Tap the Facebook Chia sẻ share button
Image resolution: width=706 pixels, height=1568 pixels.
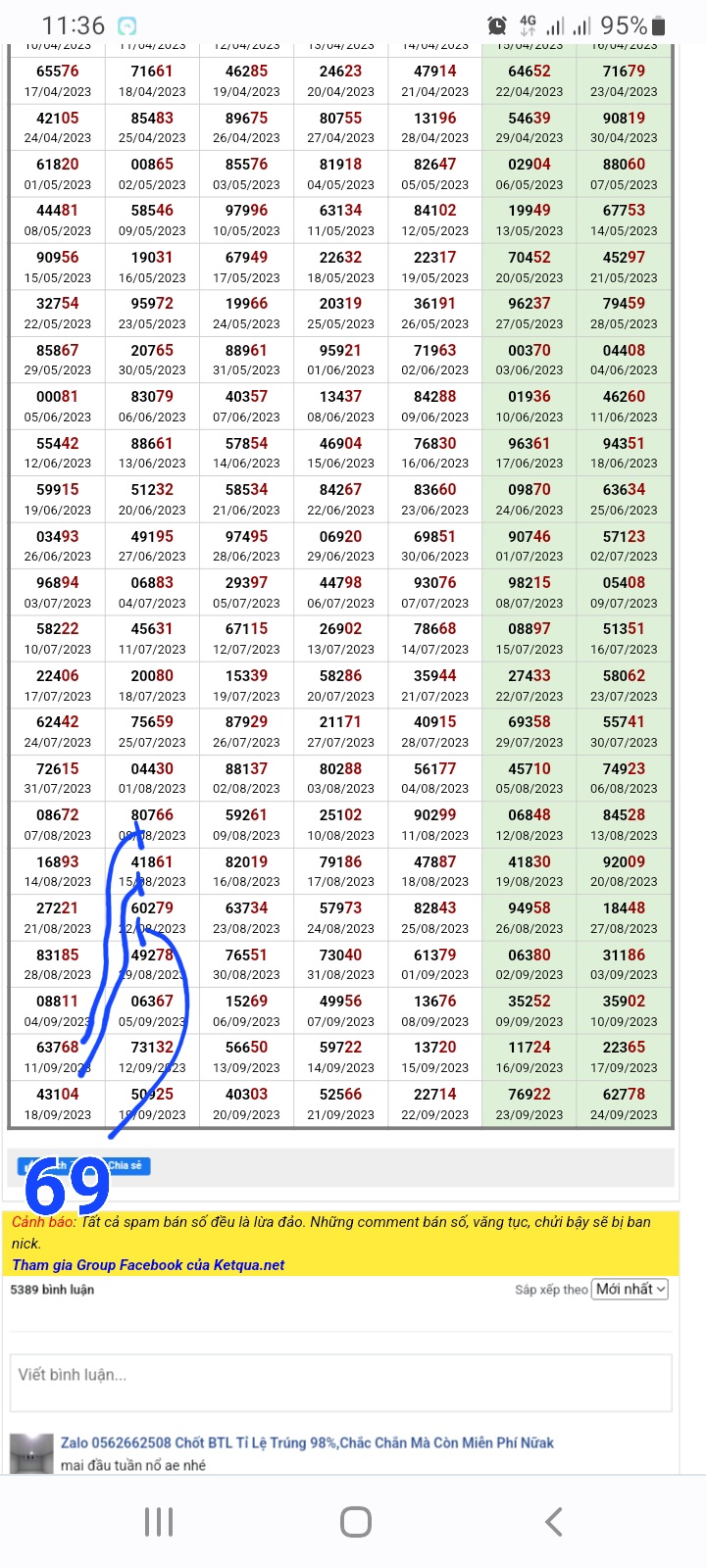click(x=126, y=1165)
